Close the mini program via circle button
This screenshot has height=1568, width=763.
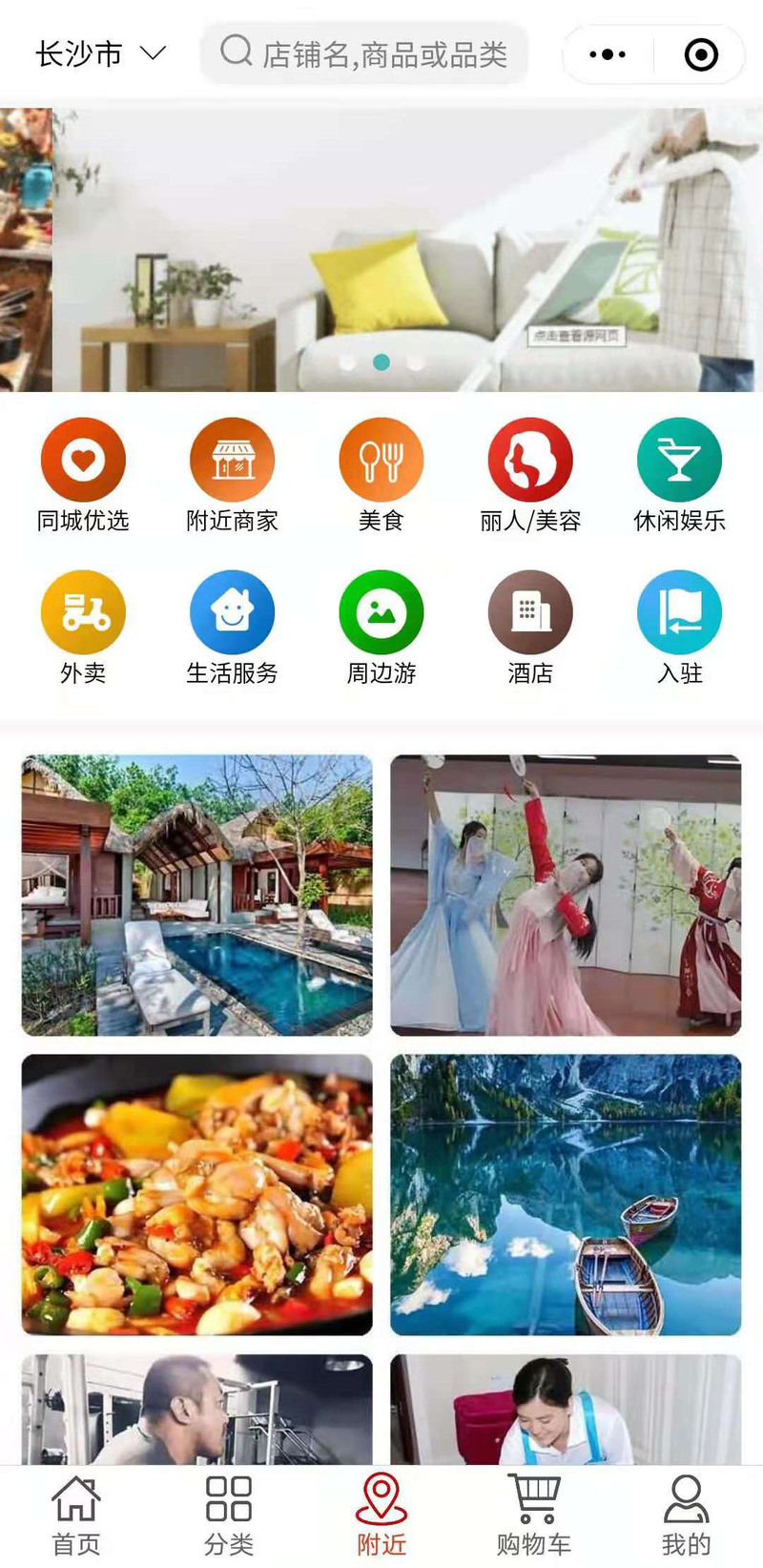pos(701,54)
